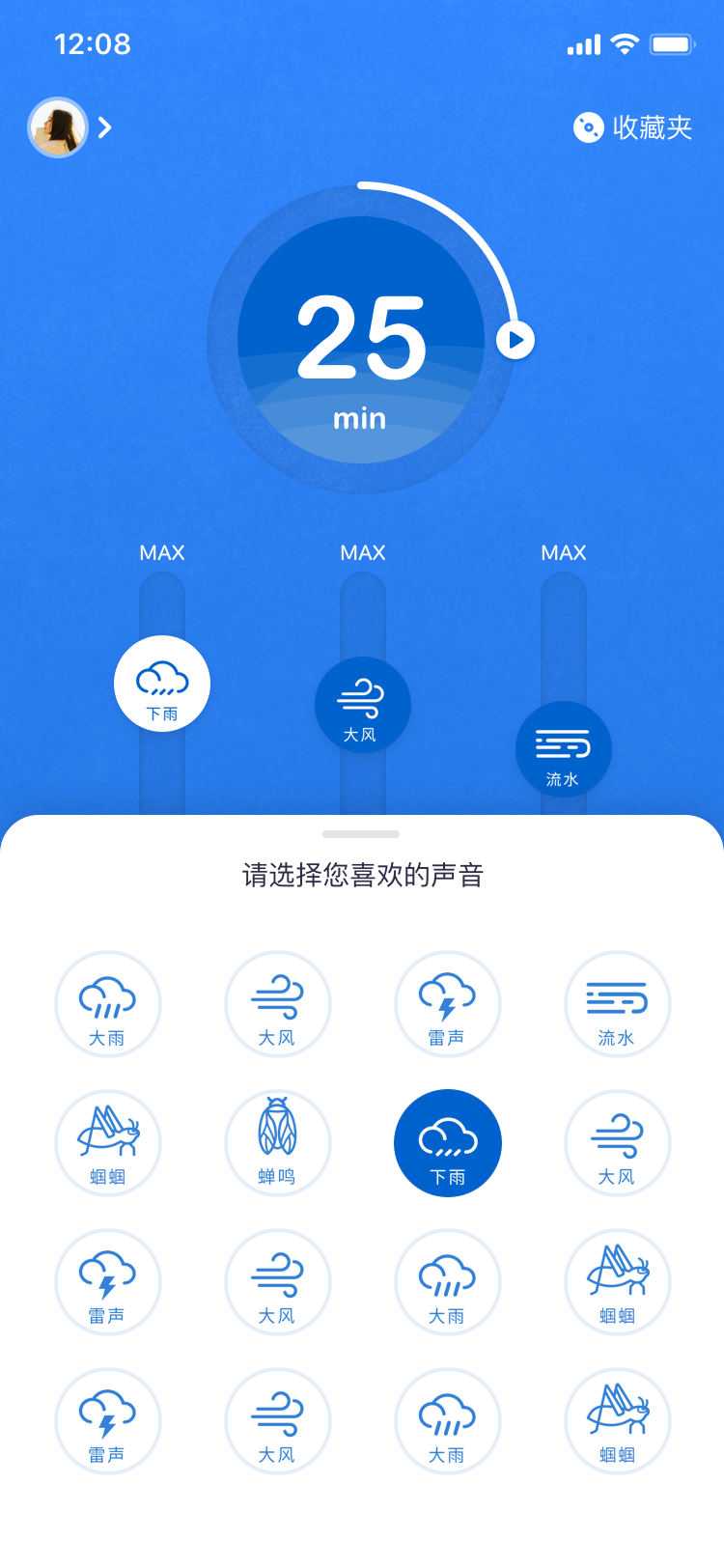Open 收藏夹 favorites
This screenshot has height=1568, width=724.
(x=633, y=127)
